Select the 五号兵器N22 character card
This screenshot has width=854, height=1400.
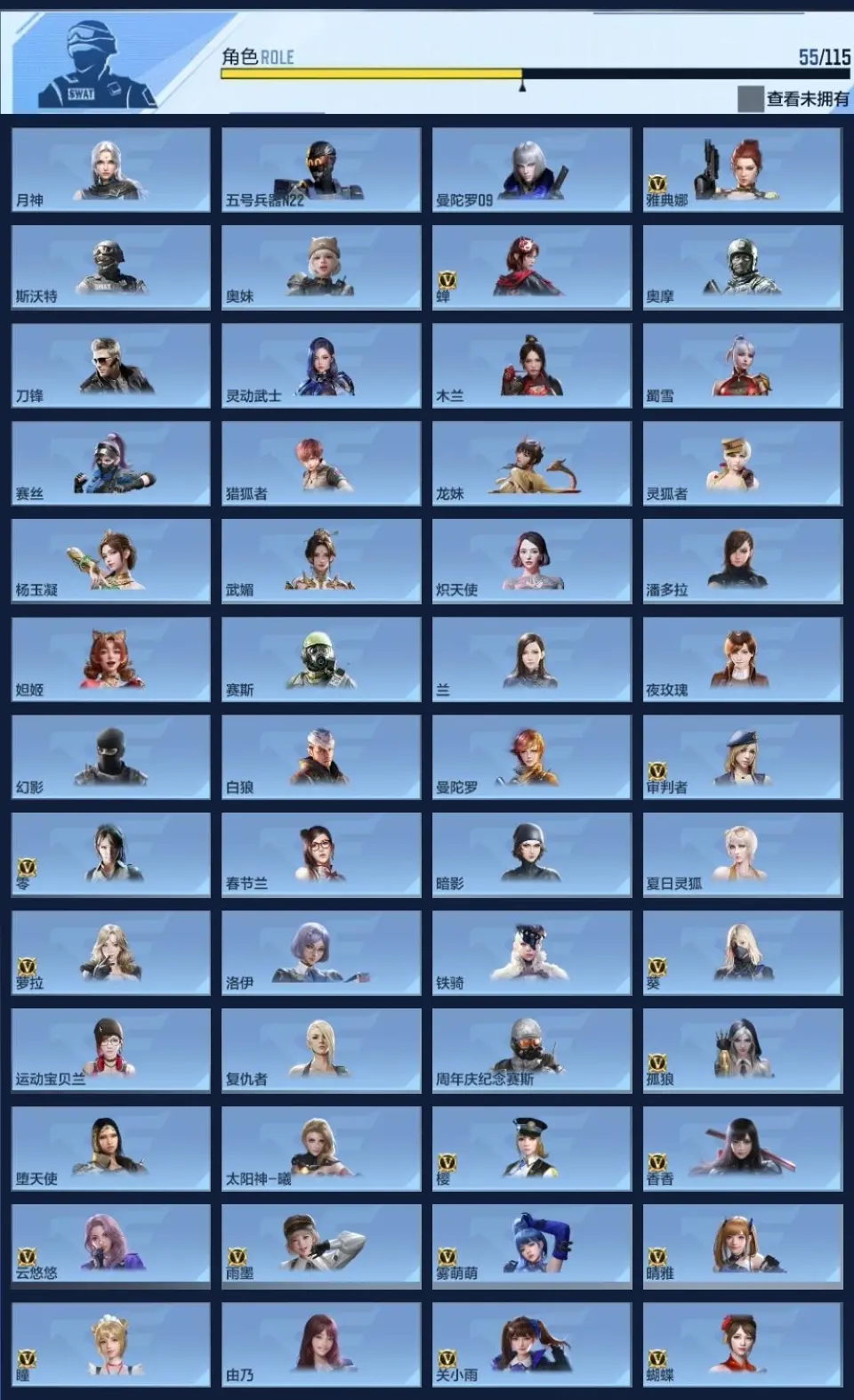pos(321,170)
